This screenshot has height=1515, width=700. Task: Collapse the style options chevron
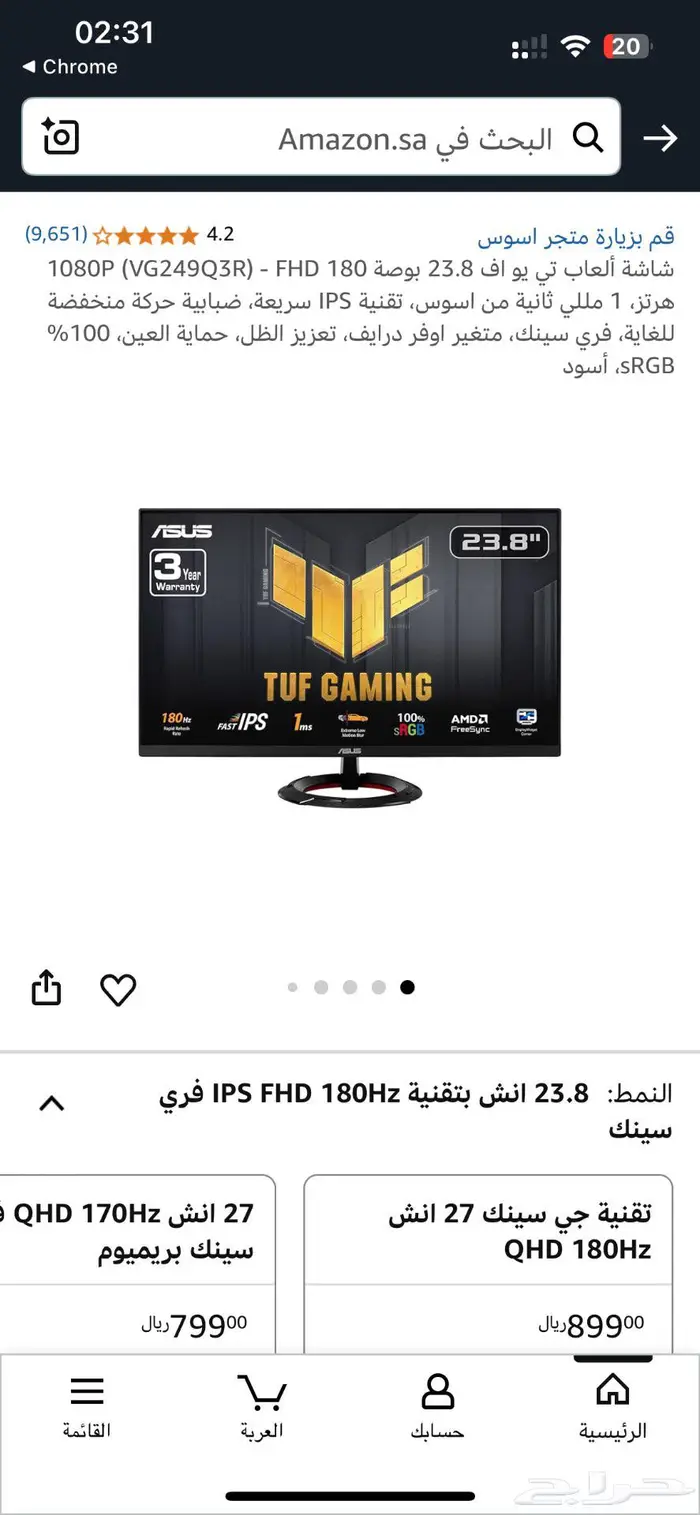(51, 1104)
